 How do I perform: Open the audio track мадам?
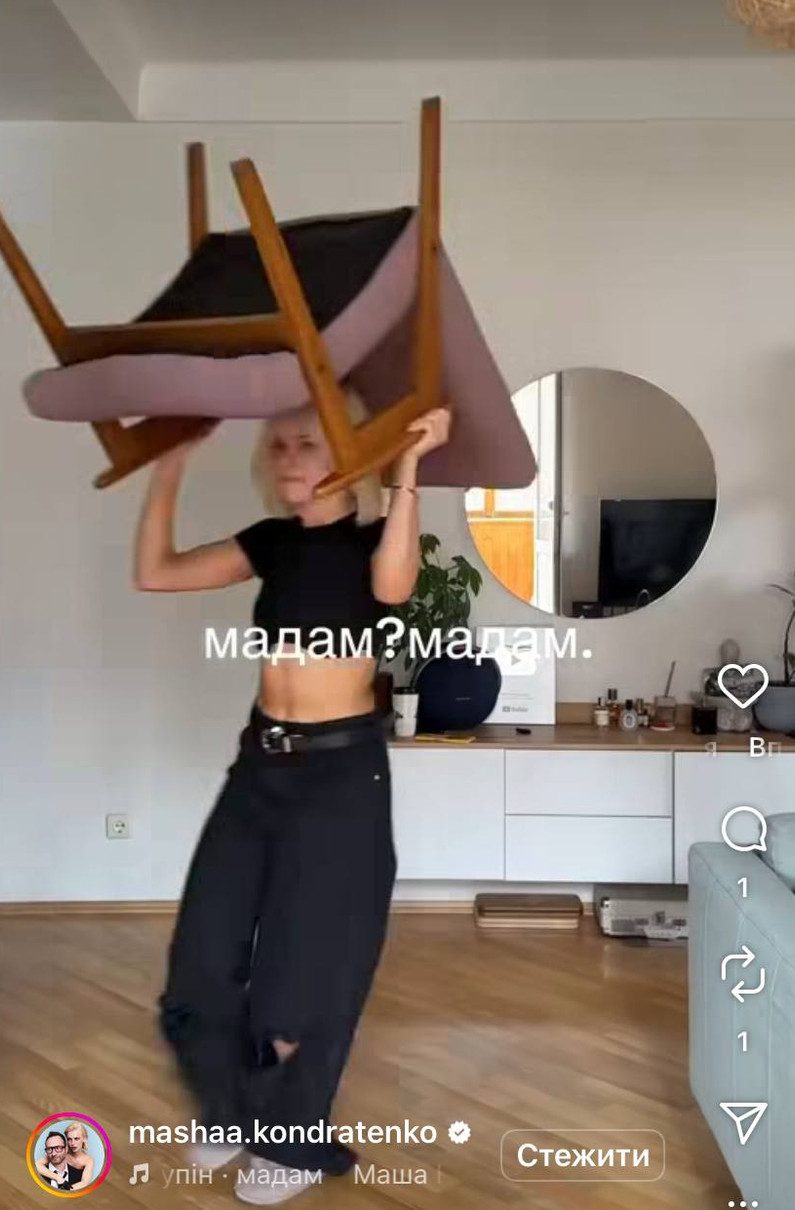(x=278, y=1175)
